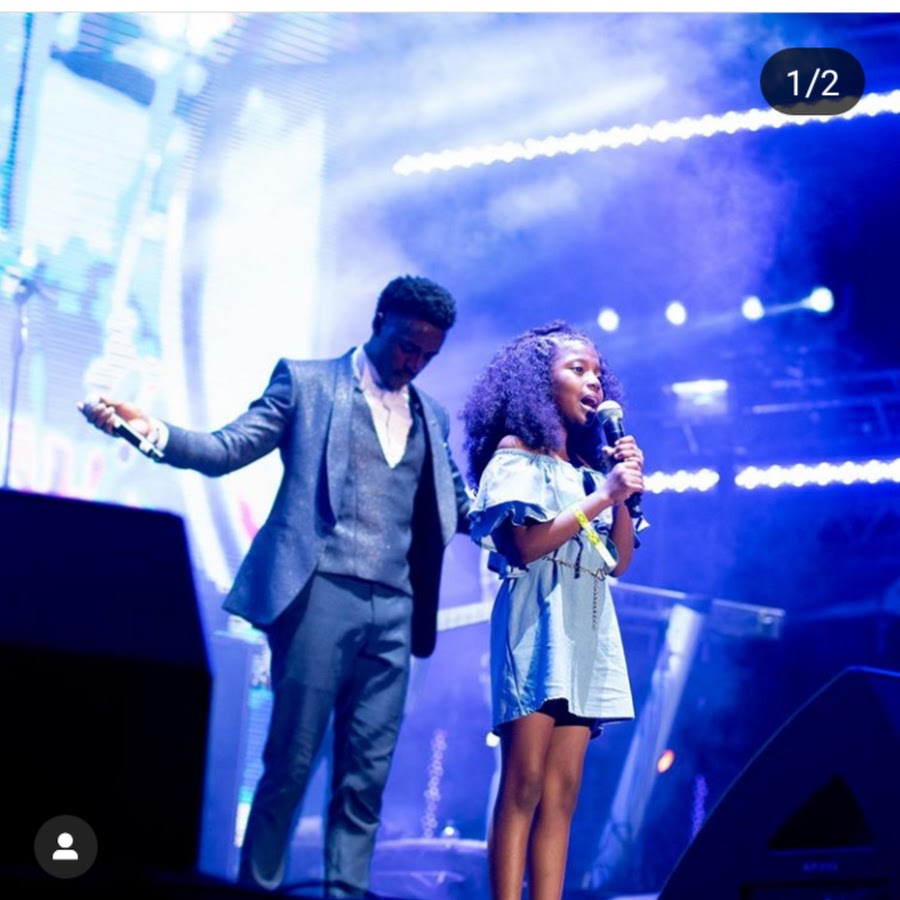
Task: Show the people tagged in this photo
Action: tap(66, 846)
